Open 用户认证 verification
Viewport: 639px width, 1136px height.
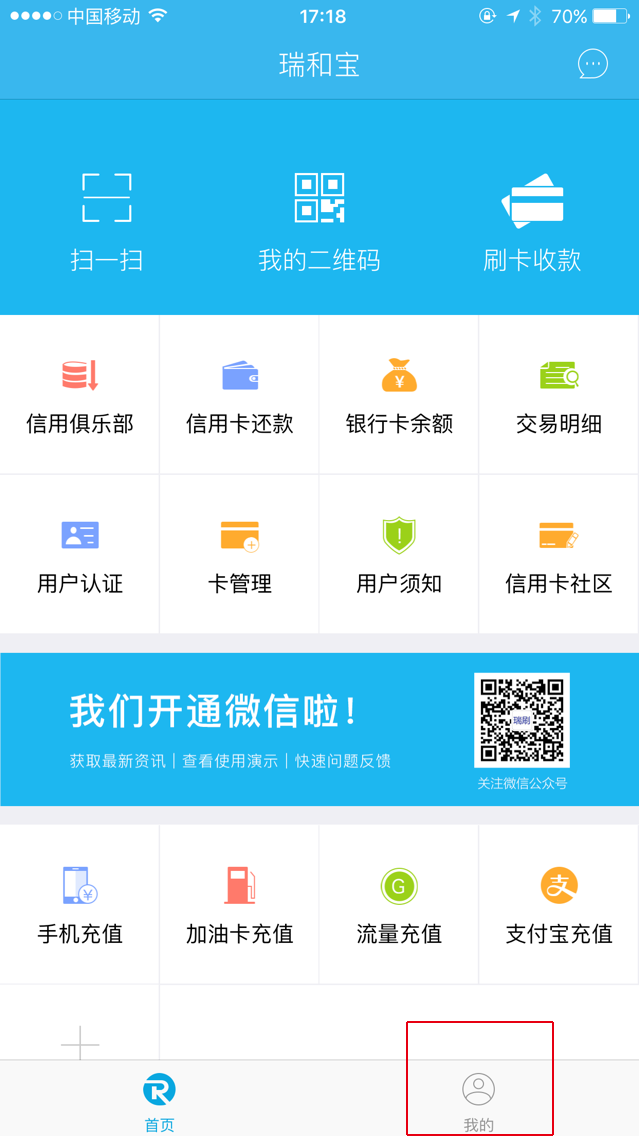[x=80, y=556]
